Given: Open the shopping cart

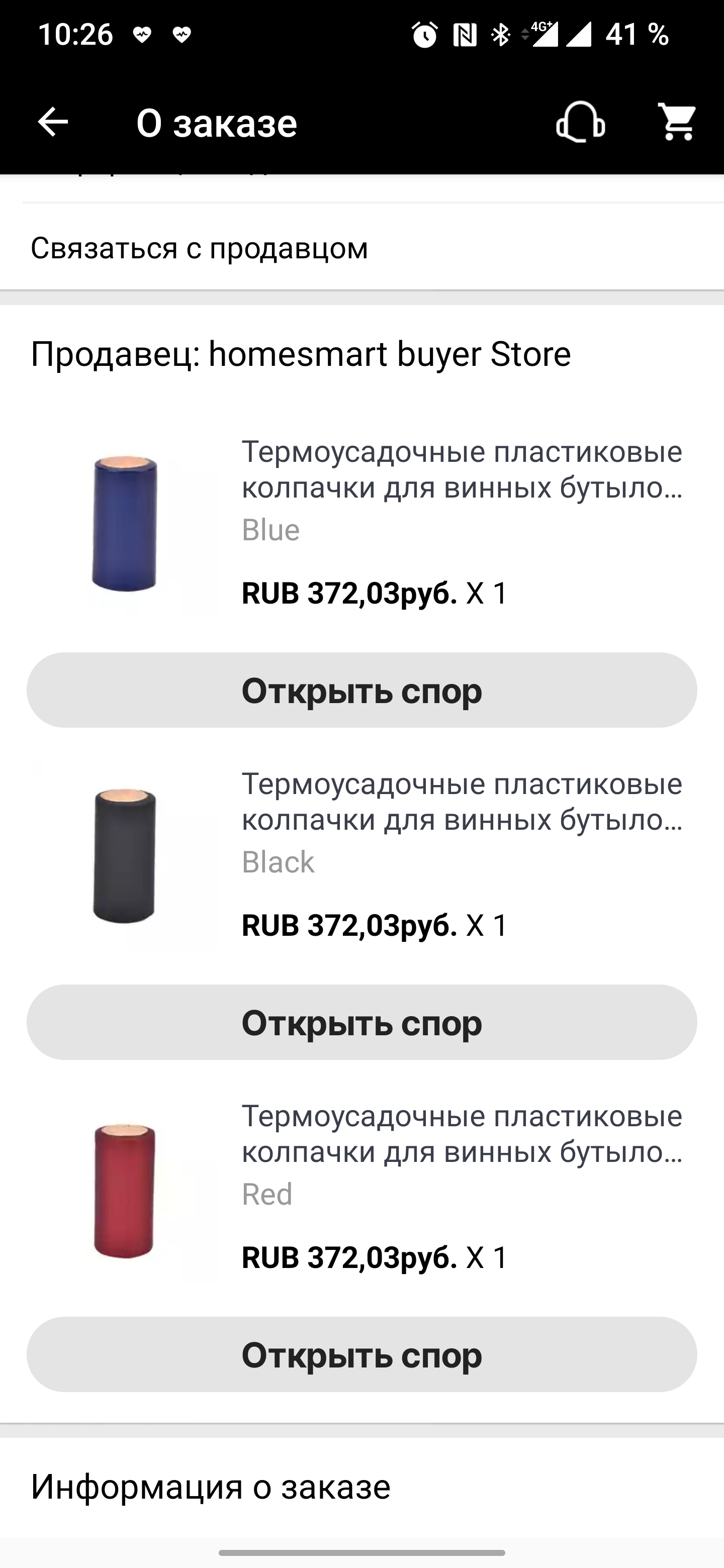Looking at the screenshot, I should (x=678, y=122).
